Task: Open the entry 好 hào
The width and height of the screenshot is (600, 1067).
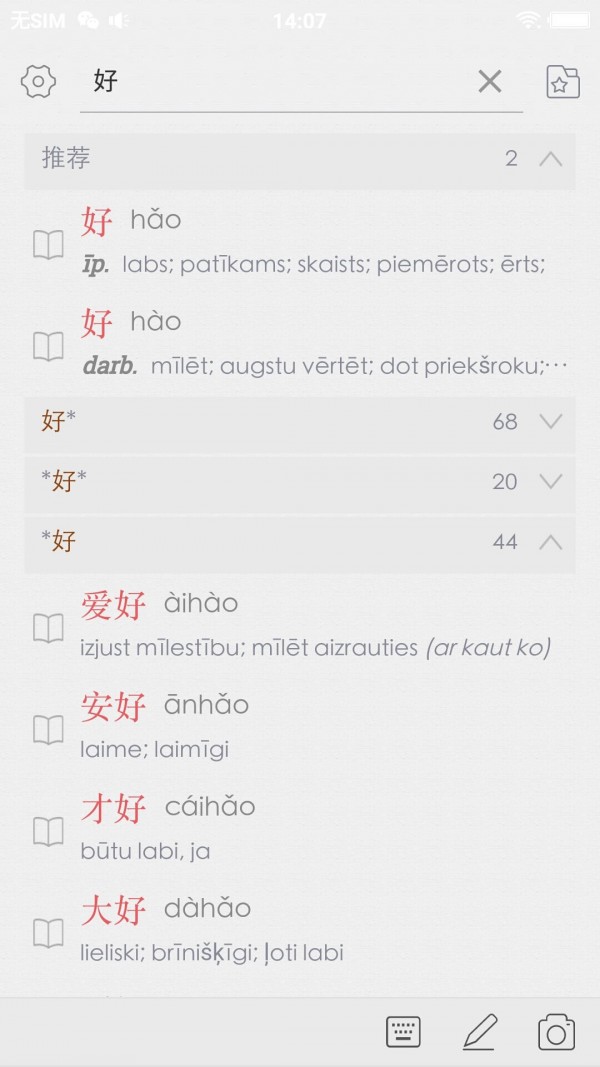Action: coord(300,343)
